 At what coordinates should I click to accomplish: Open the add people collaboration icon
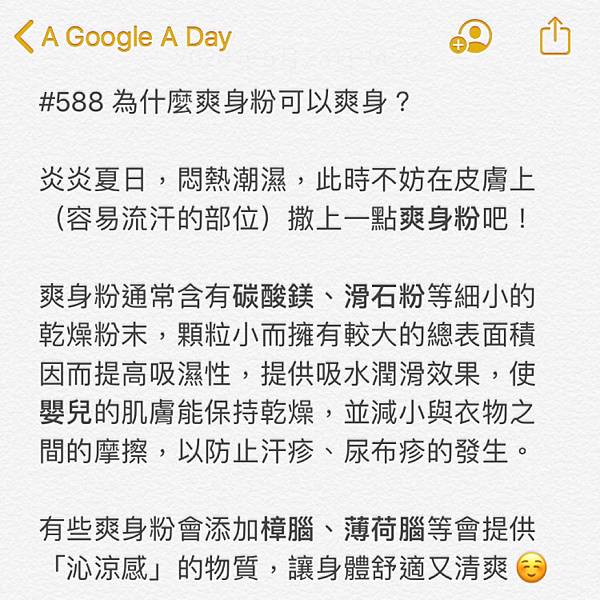(471, 37)
